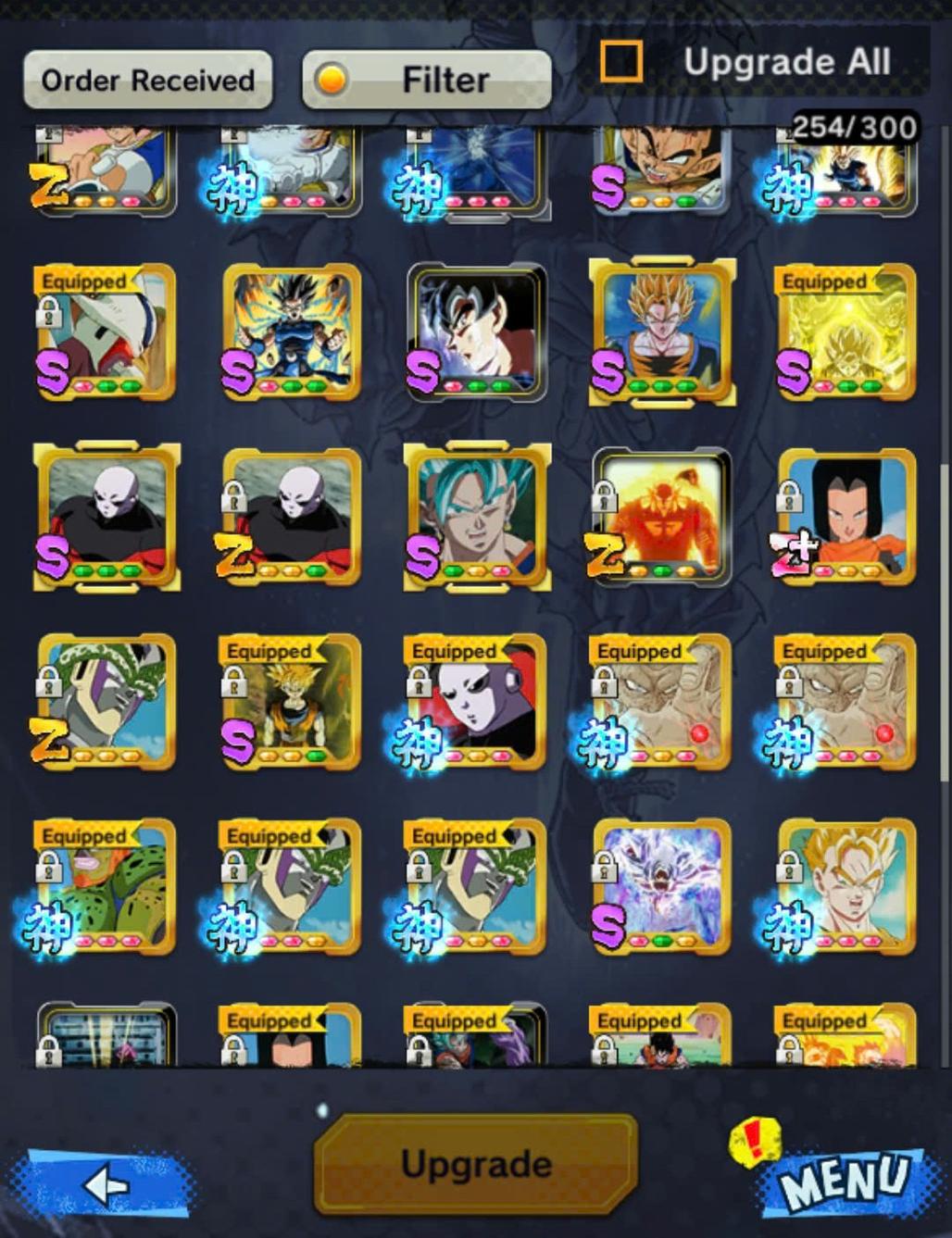This screenshot has height=1238, width=952.
Task: Select the unlocked Jiren S rank equipment
Action: point(106,517)
